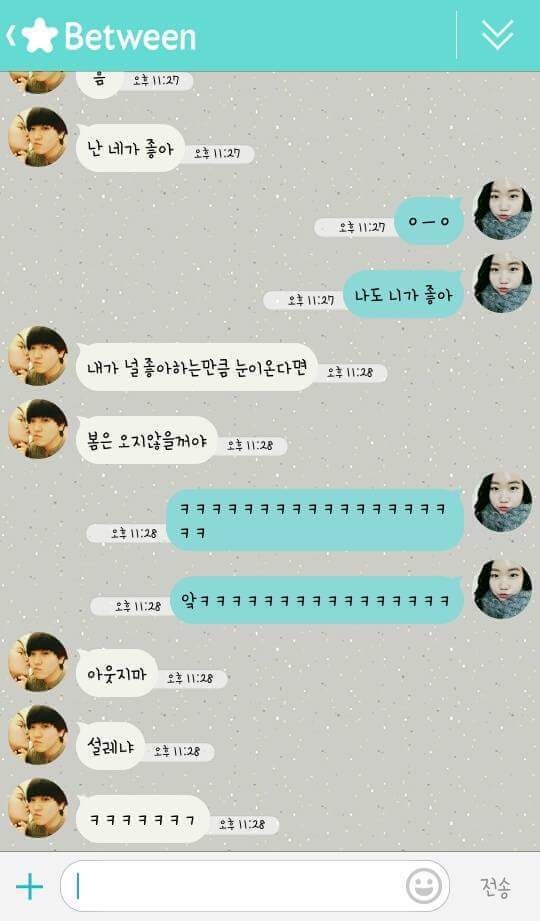
Task: Open own avatar beside 나도 니가 좋아
Action: tap(503, 283)
